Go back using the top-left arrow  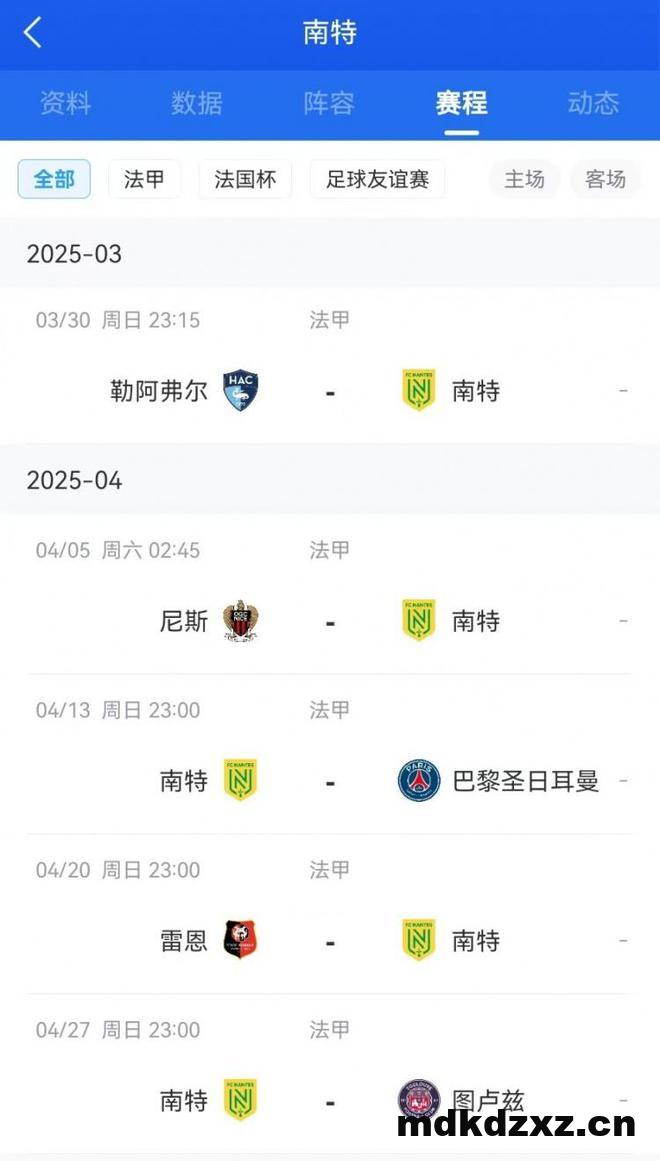click(33, 33)
